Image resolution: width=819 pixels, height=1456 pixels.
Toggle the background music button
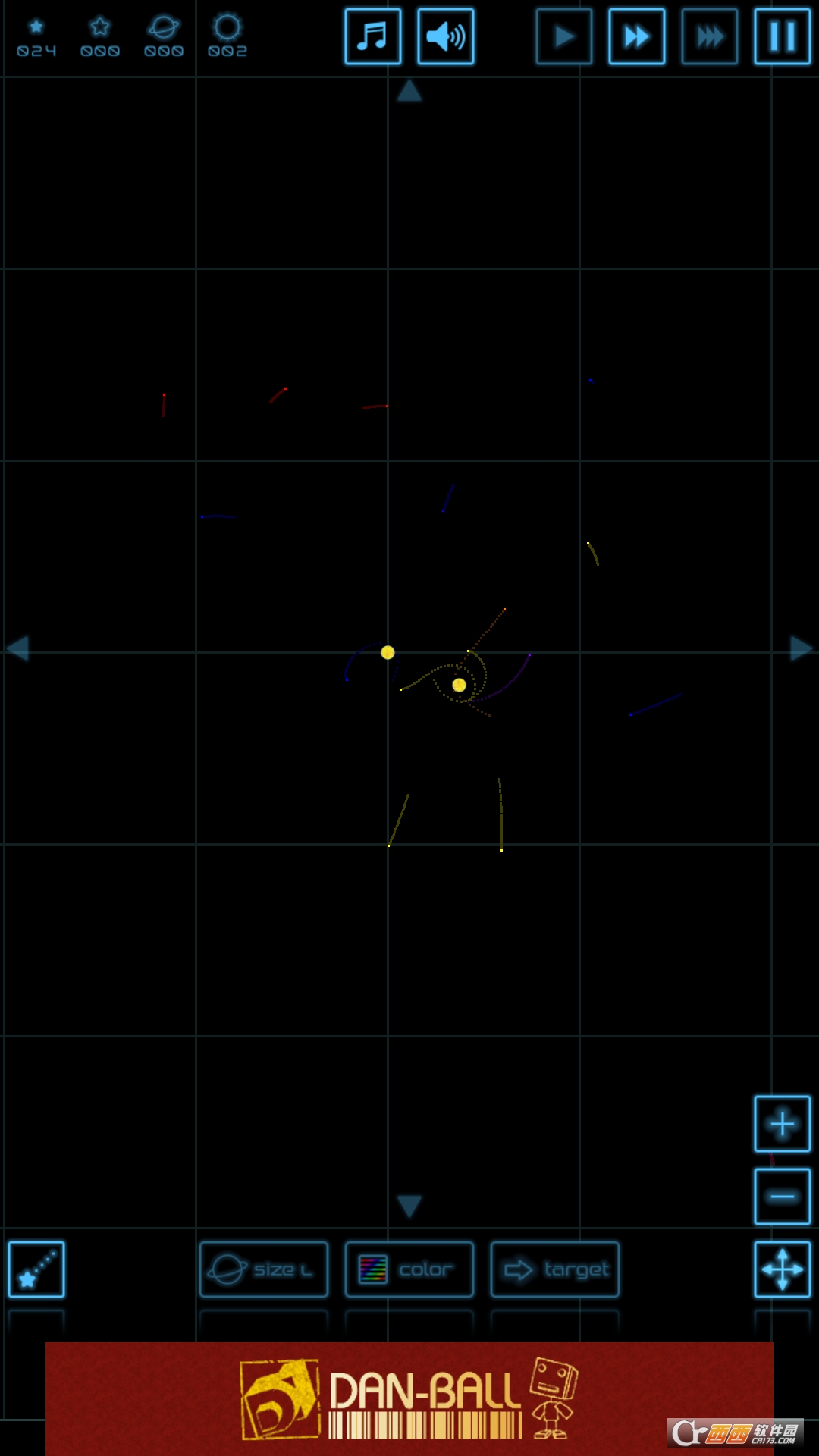pyautogui.click(x=372, y=36)
